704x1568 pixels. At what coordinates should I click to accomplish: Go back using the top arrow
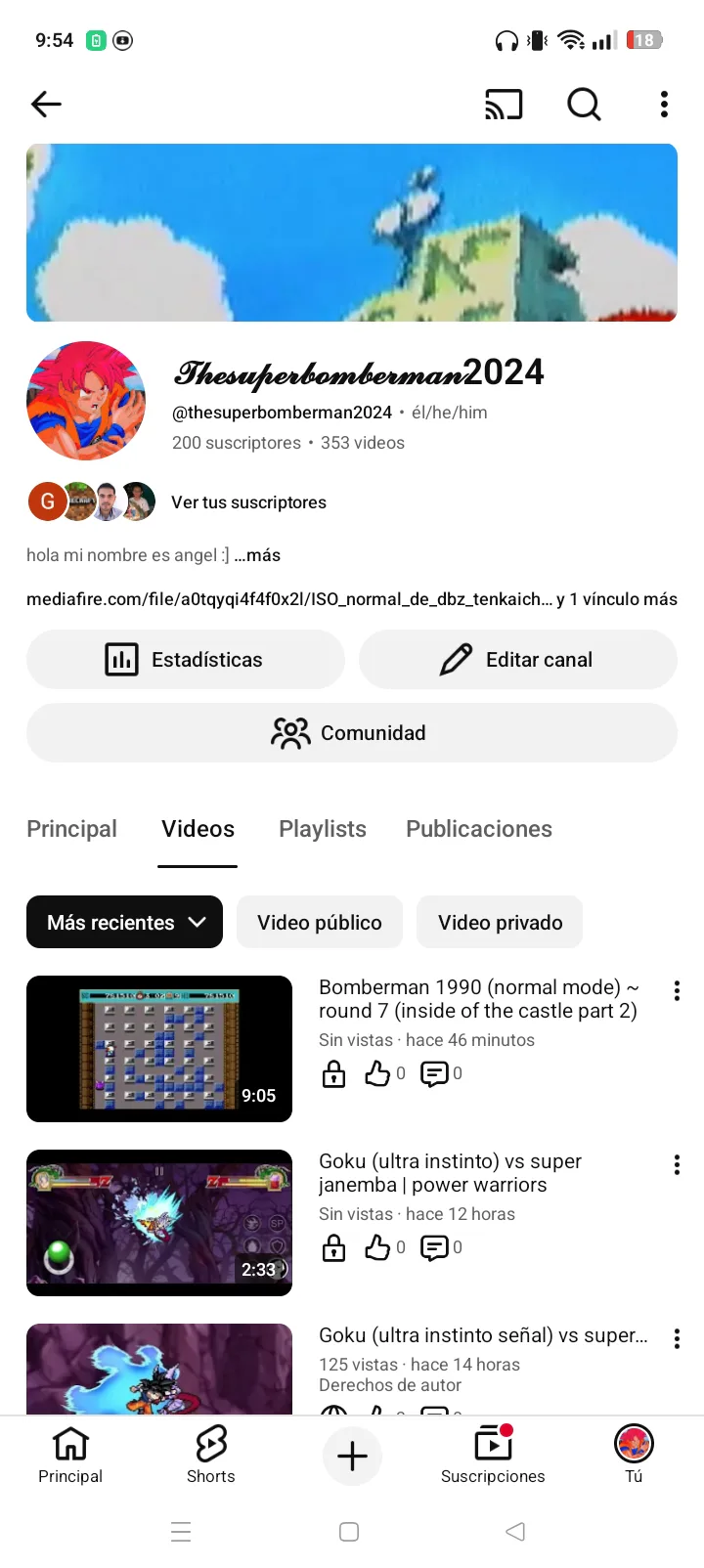pos(46,104)
